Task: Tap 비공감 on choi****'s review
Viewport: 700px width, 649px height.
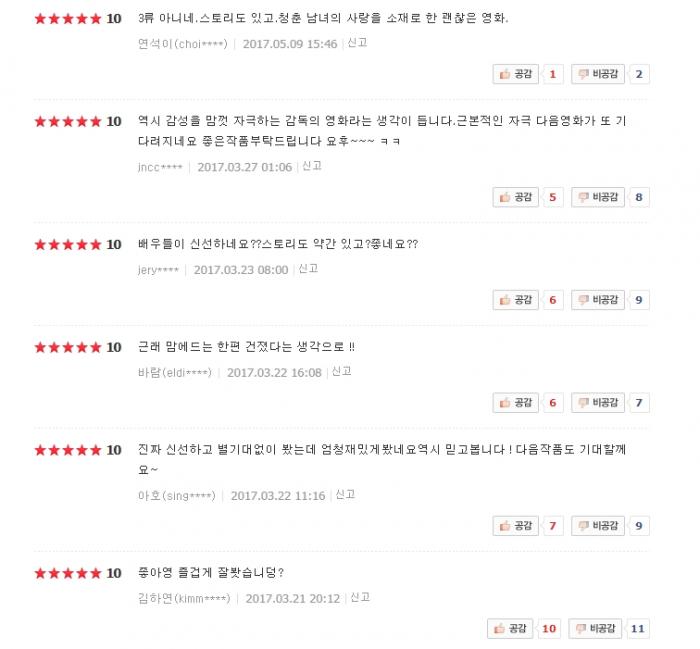Action: tap(598, 74)
